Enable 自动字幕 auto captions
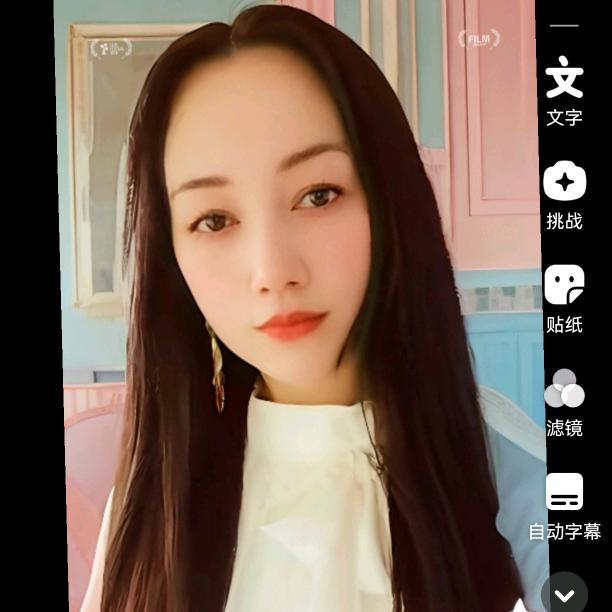 [564, 507]
